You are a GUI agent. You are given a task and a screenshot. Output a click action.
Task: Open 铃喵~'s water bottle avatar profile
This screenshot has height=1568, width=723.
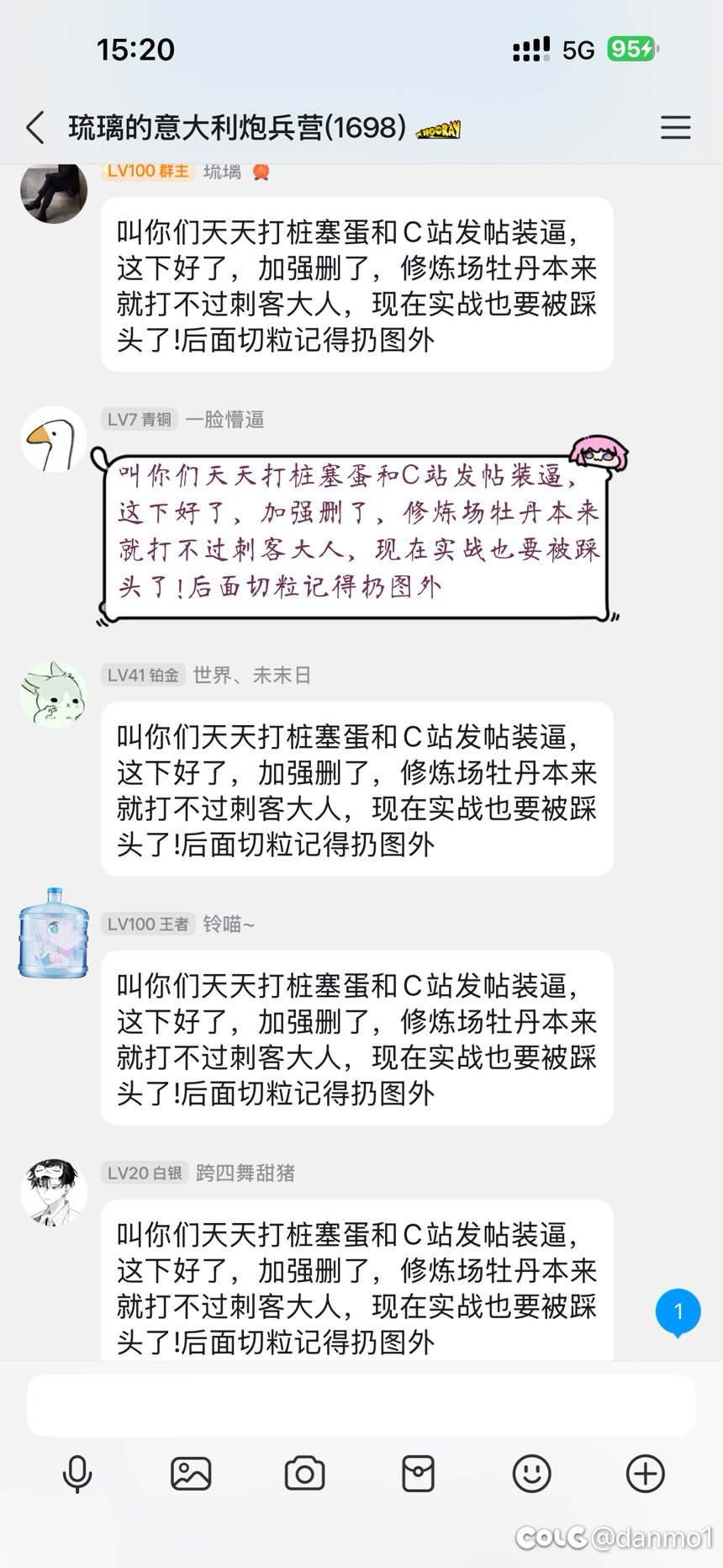54,933
